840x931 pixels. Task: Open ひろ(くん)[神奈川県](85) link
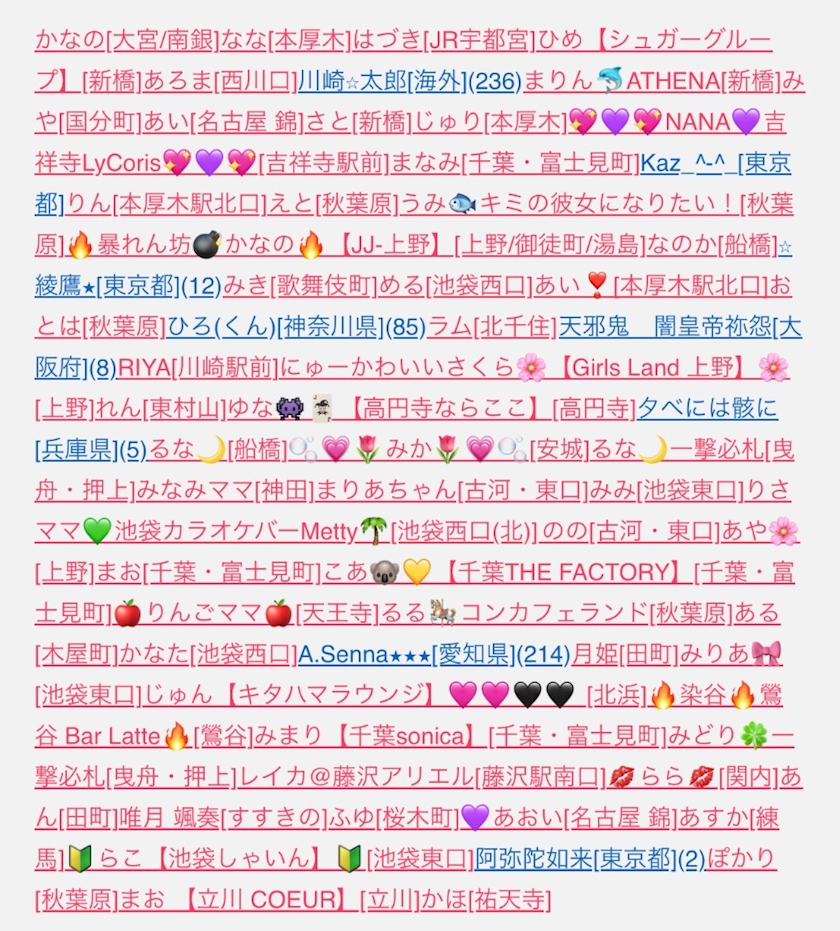pyautogui.click(x=296, y=326)
